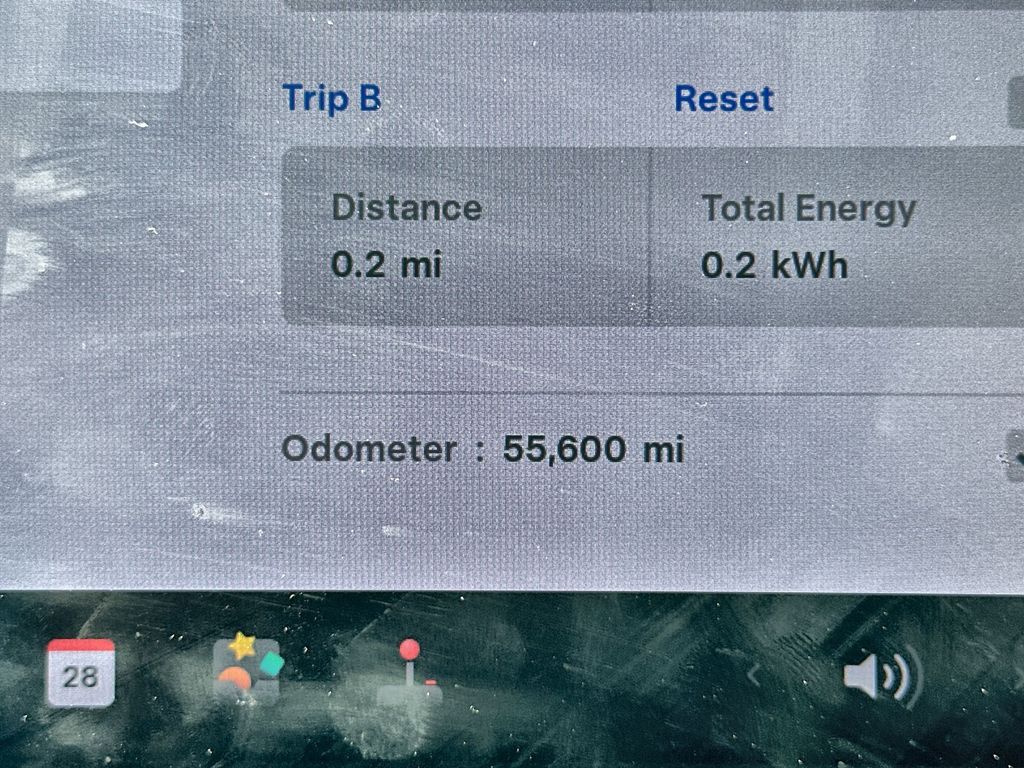The image size is (1024, 768).
Task: Reset the Trip B counter
Action: [x=723, y=99]
